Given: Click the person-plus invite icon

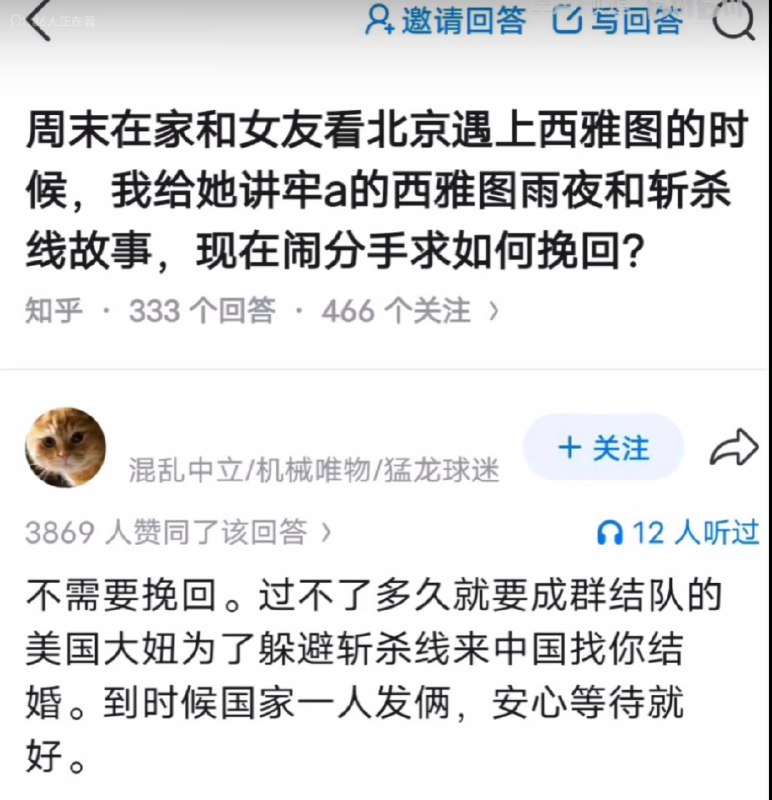Looking at the screenshot, I should click(x=380, y=21).
